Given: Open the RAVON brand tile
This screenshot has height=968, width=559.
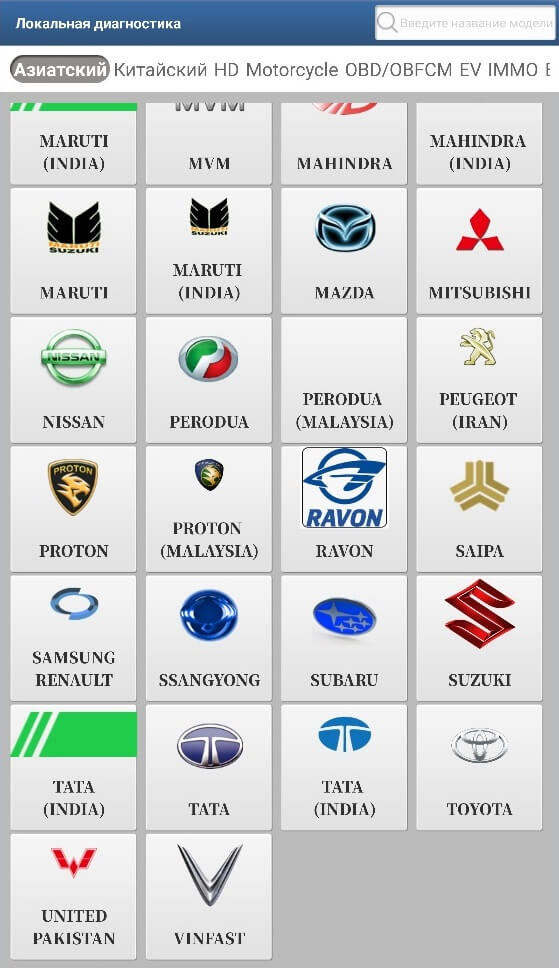Looking at the screenshot, I should (x=344, y=509).
